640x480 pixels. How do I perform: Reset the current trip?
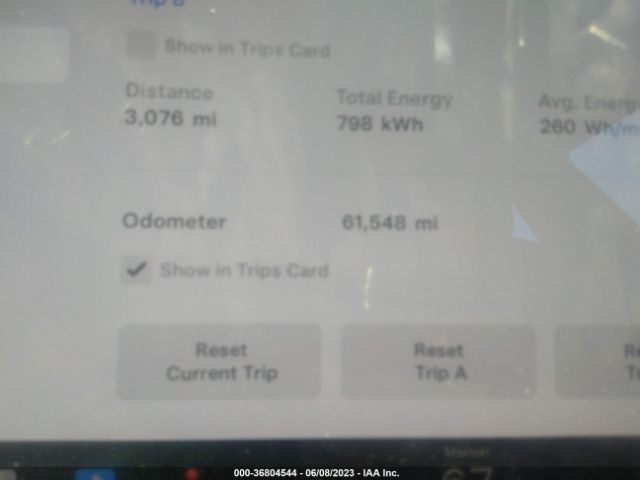pos(221,361)
